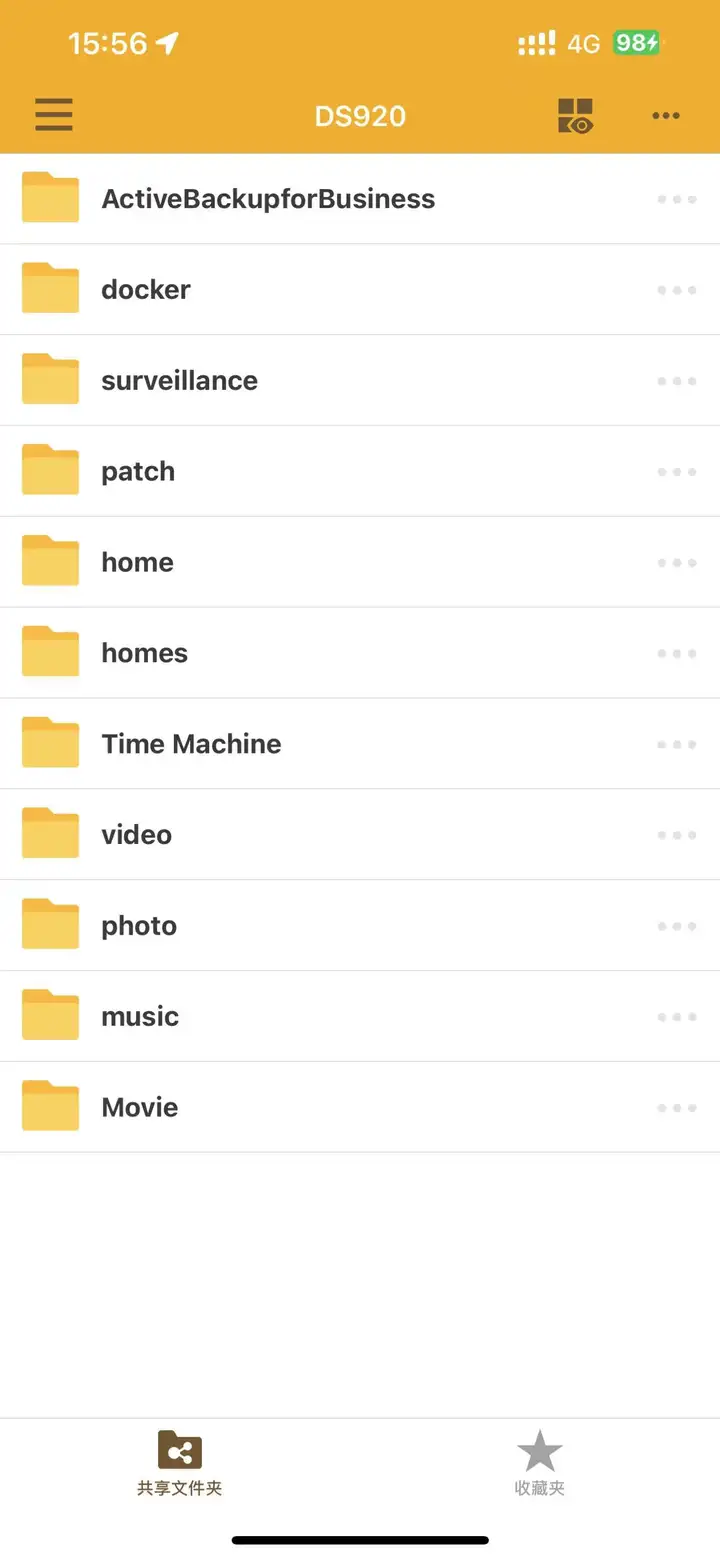Show more options for Time Machine folder
This screenshot has height=1558, width=720.
677,745
